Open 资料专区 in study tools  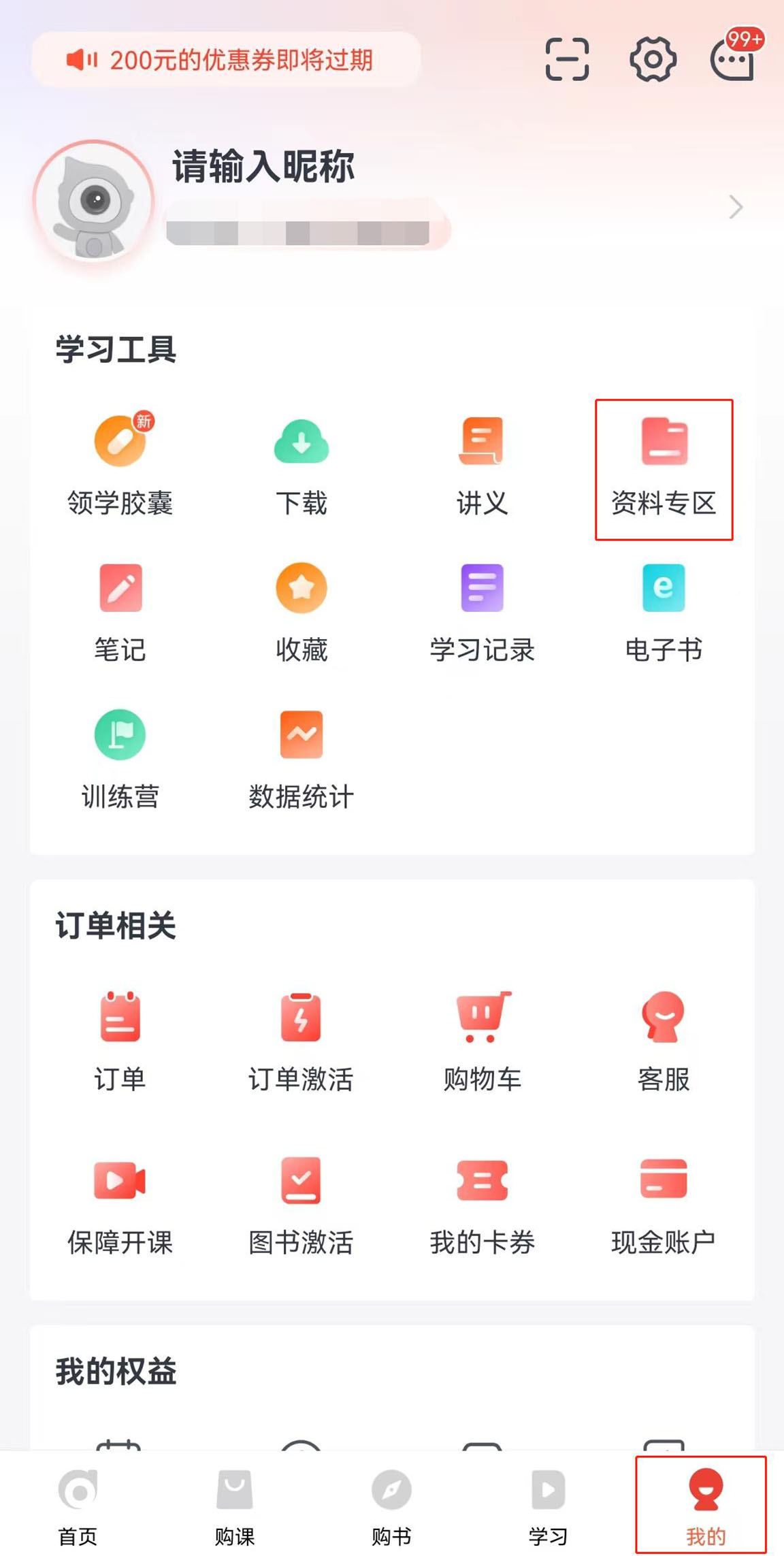pyautogui.click(x=664, y=469)
